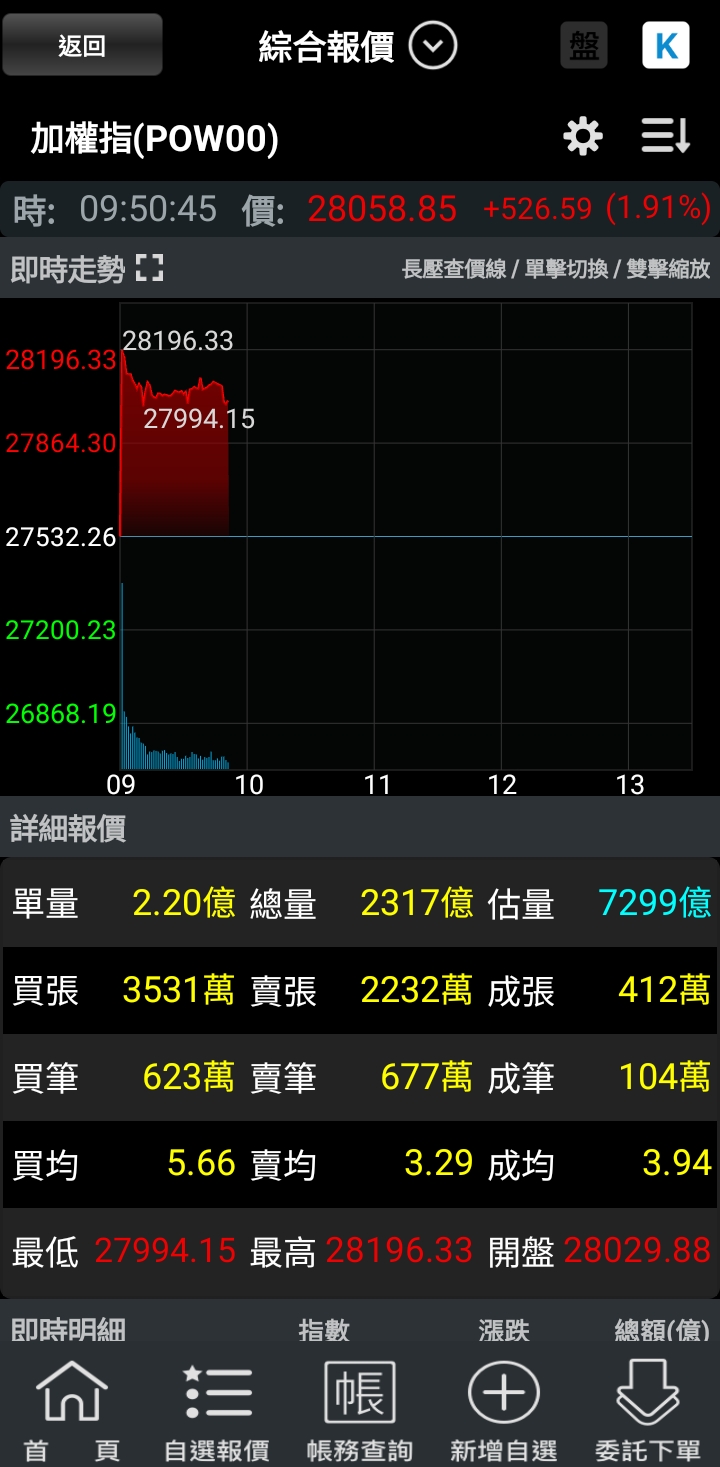Open the 盤 market view icon
The image size is (720, 1467).
click(x=584, y=45)
